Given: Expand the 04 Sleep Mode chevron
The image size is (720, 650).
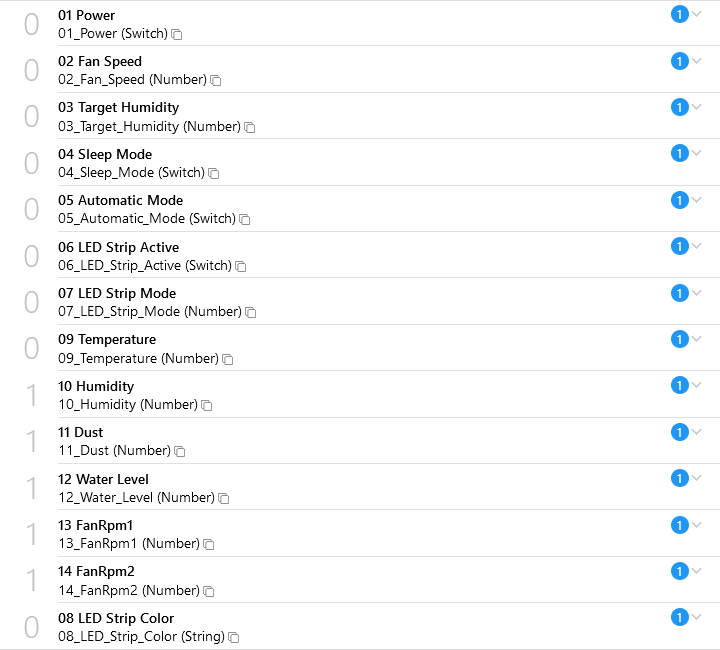Looking at the screenshot, I should pyautogui.click(x=697, y=153).
